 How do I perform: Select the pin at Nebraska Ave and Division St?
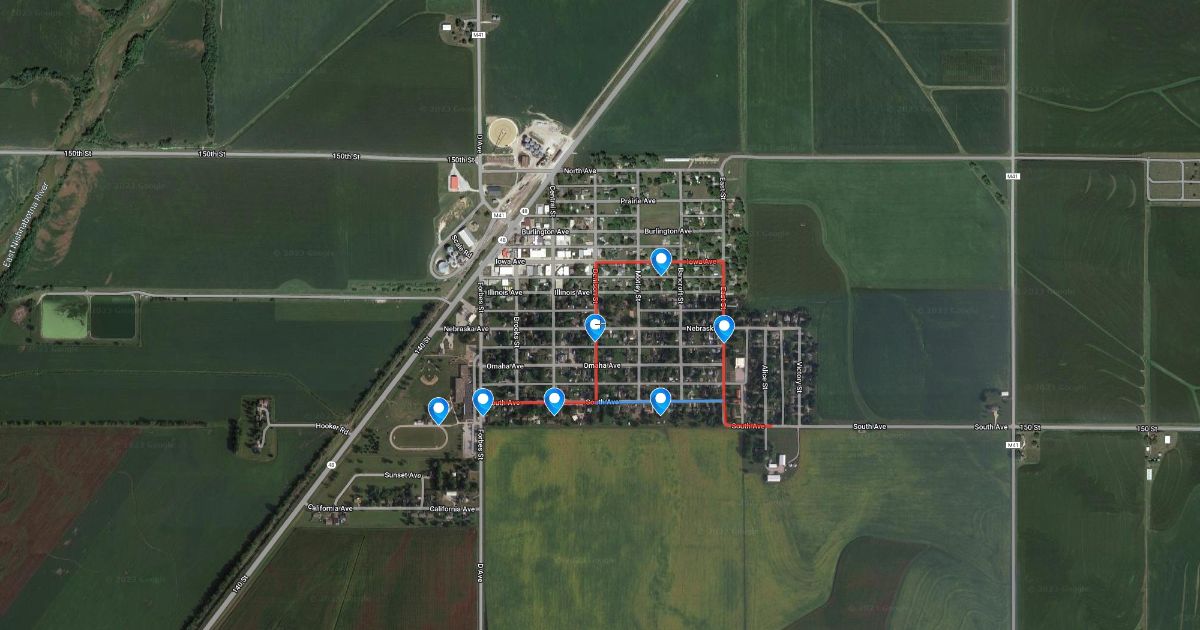click(x=595, y=327)
